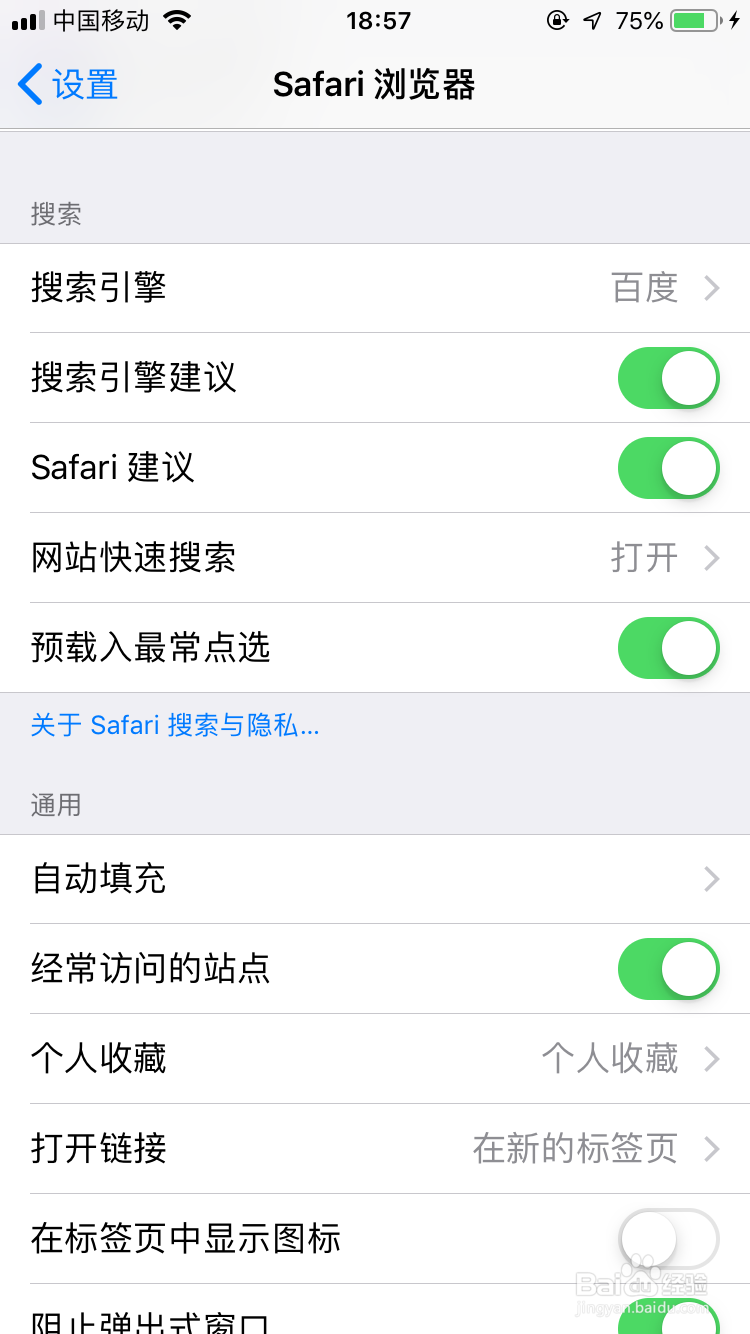Disable 搜索引擎建议 switch

(668, 378)
